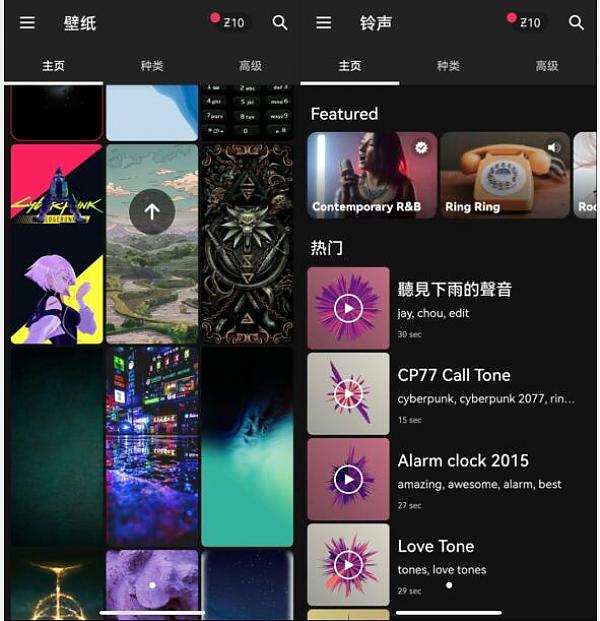Image resolution: width=600 pixels, height=621 pixels.
Task: Tap the scroll-to-top arrow button
Action: (152, 212)
